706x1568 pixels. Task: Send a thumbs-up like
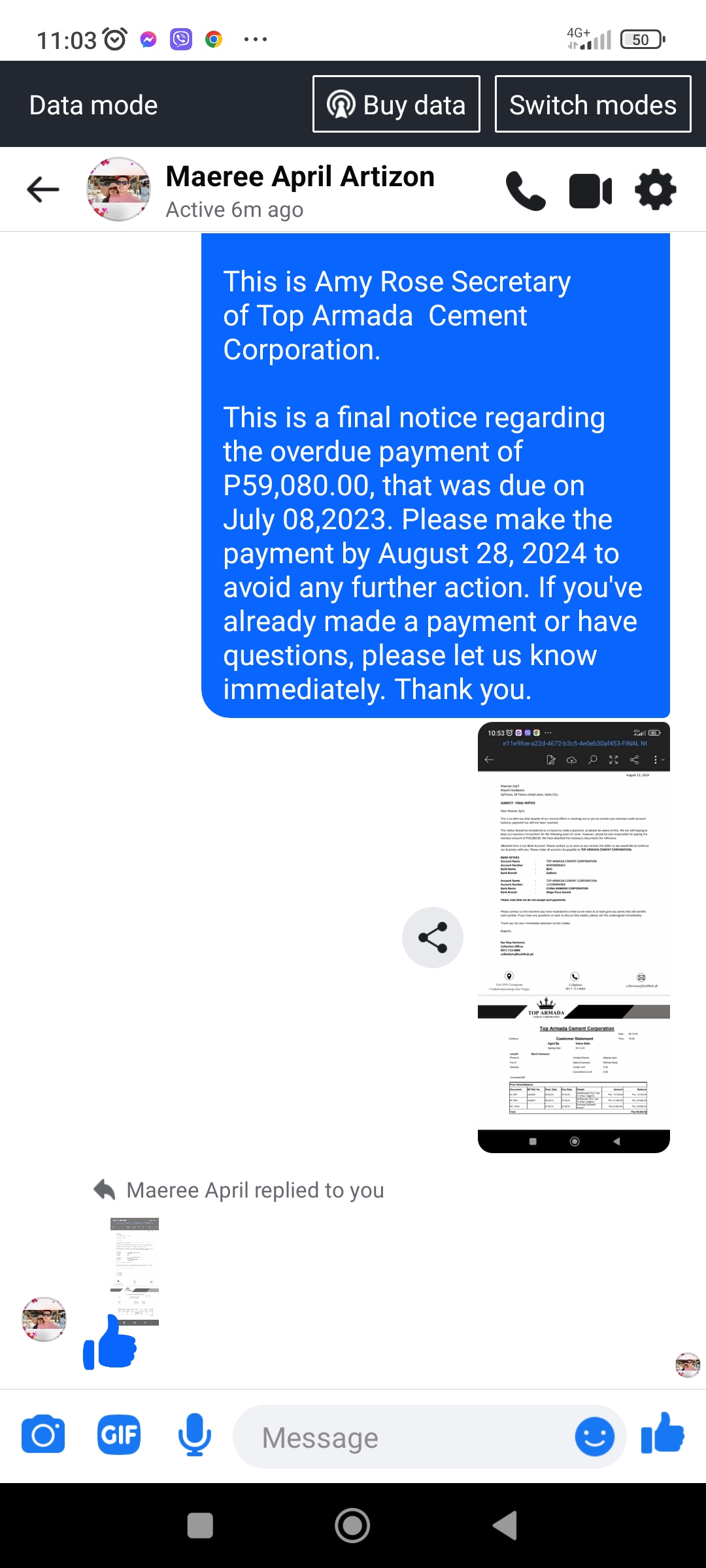point(662,1434)
